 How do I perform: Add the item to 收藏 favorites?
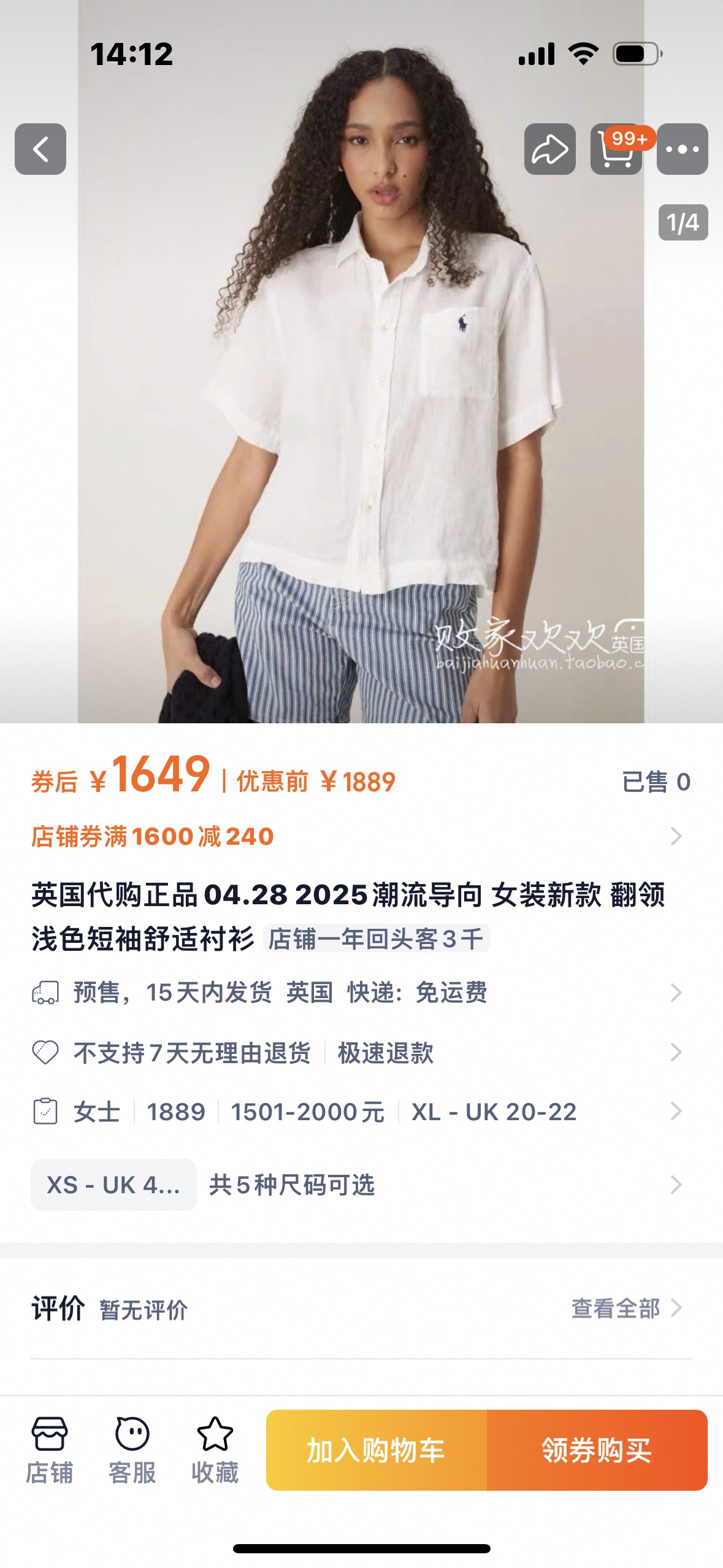click(215, 1449)
